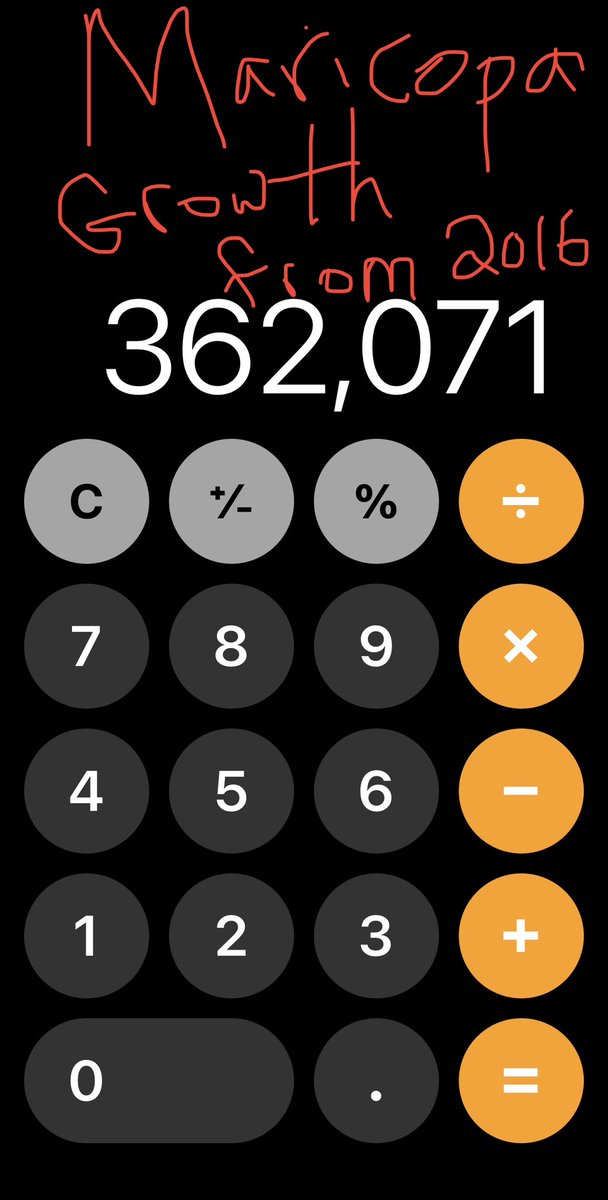Enter the digit 7
Viewport: 608px width, 1200px height.
click(86, 648)
